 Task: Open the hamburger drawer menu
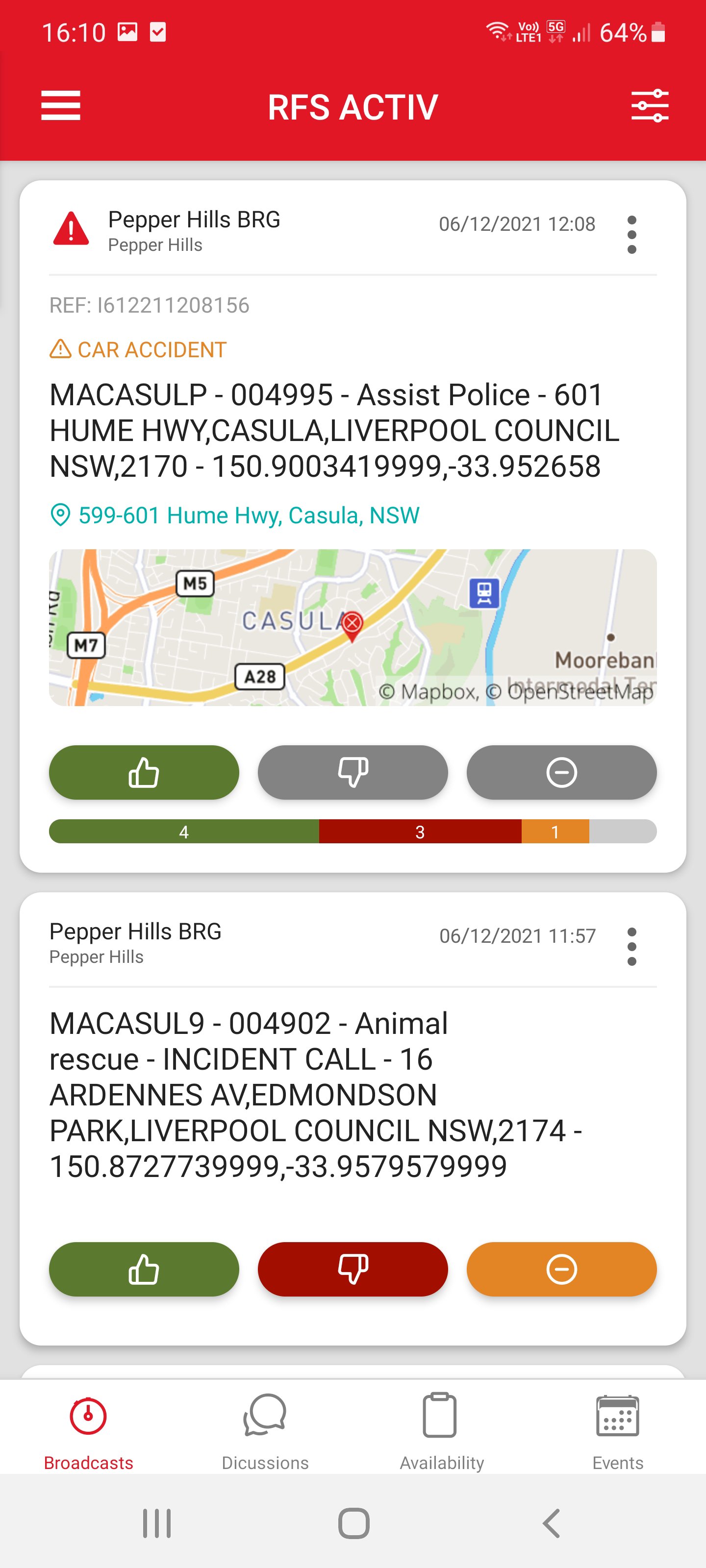[61, 106]
